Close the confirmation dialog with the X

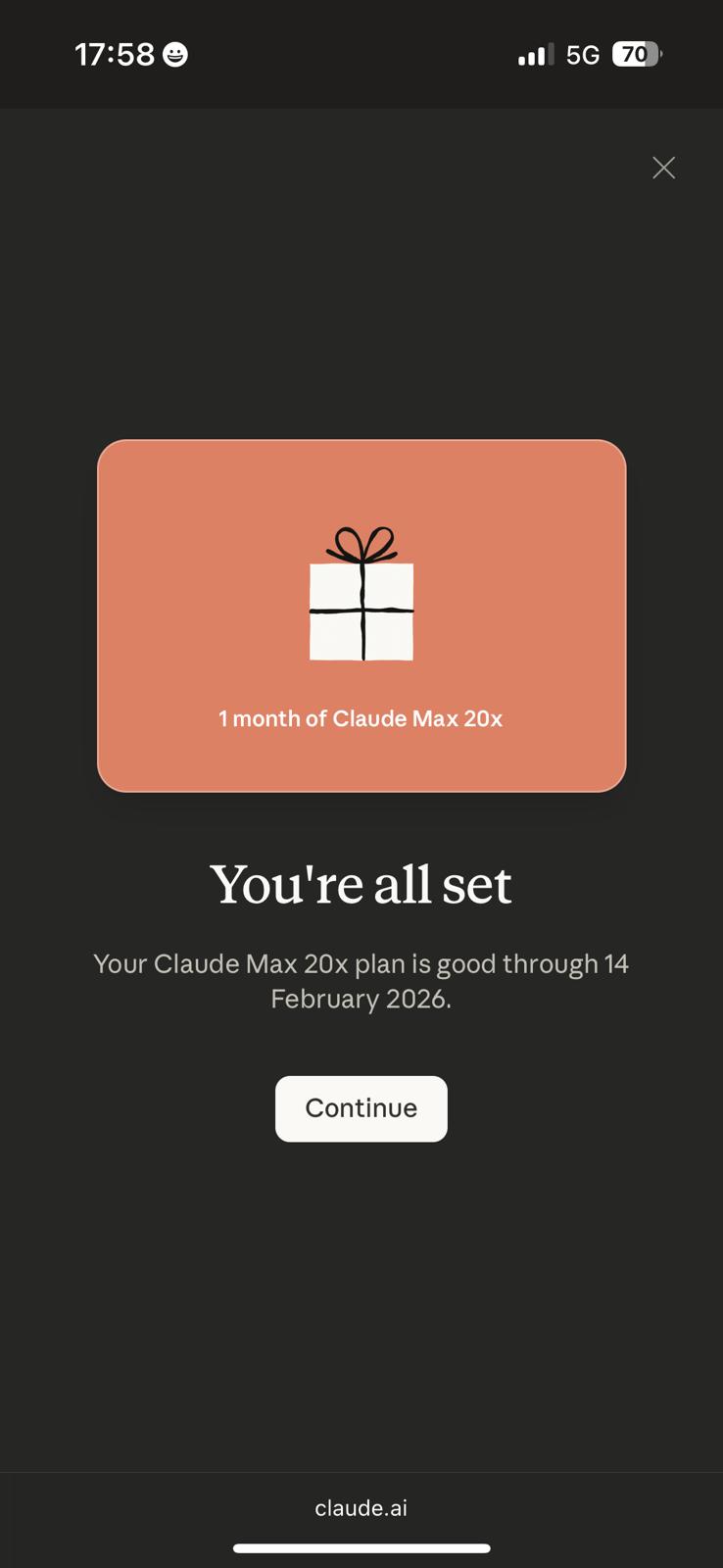coord(663,168)
